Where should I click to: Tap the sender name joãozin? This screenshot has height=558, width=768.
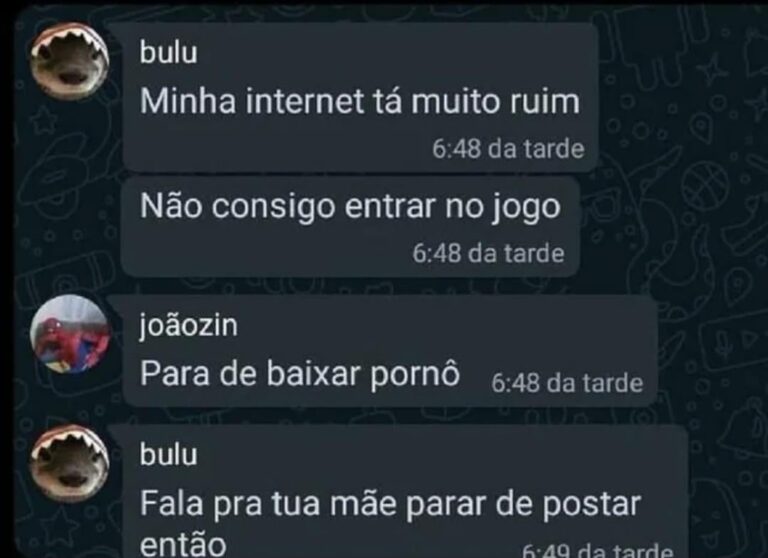click(189, 326)
